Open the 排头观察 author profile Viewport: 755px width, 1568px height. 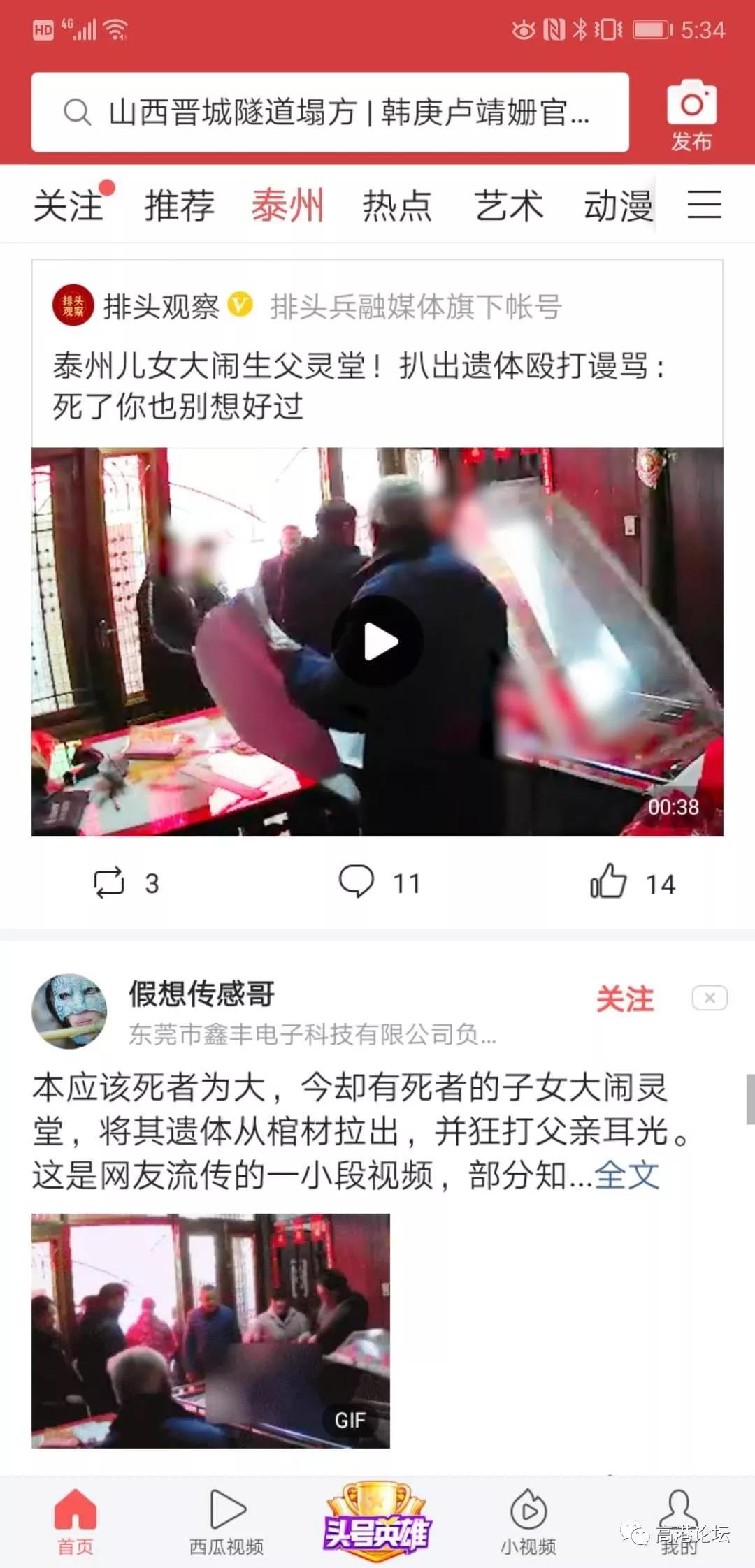[x=161, y=306]
